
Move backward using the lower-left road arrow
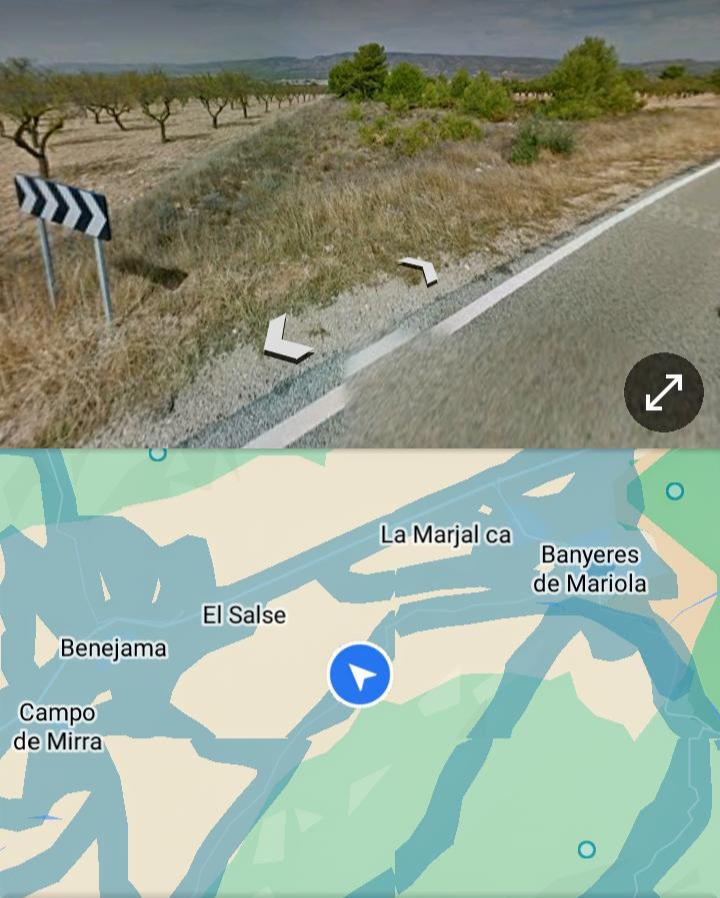pos(287,339)
